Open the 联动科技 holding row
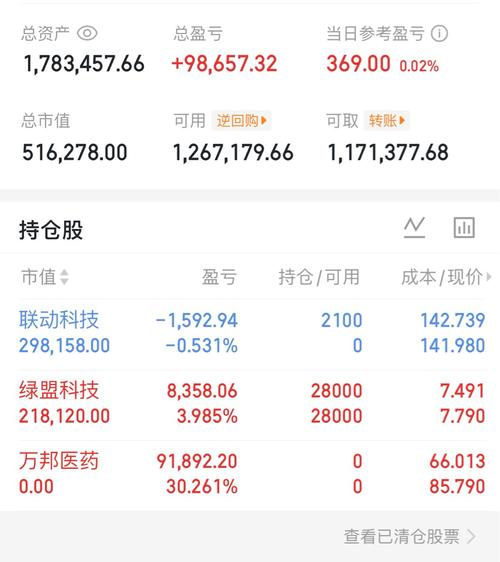500x562 pixels. [252, 333]
